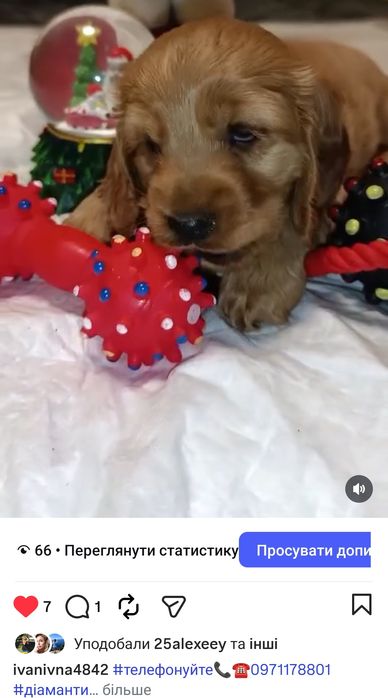The width and height of the screenshot is (388, 698).
Task: Repost this video
Action: pos(129,606)
